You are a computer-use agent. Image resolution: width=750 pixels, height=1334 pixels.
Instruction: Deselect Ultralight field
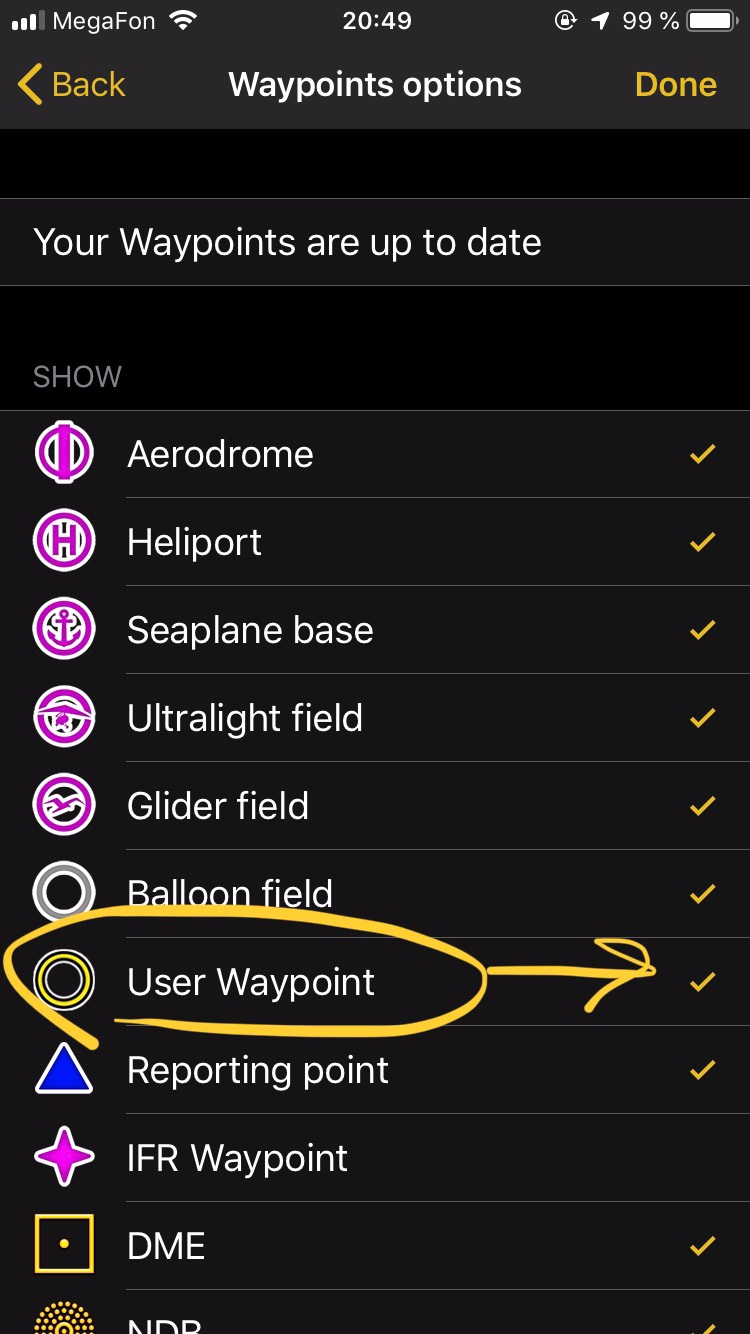[x=375, y=718]
